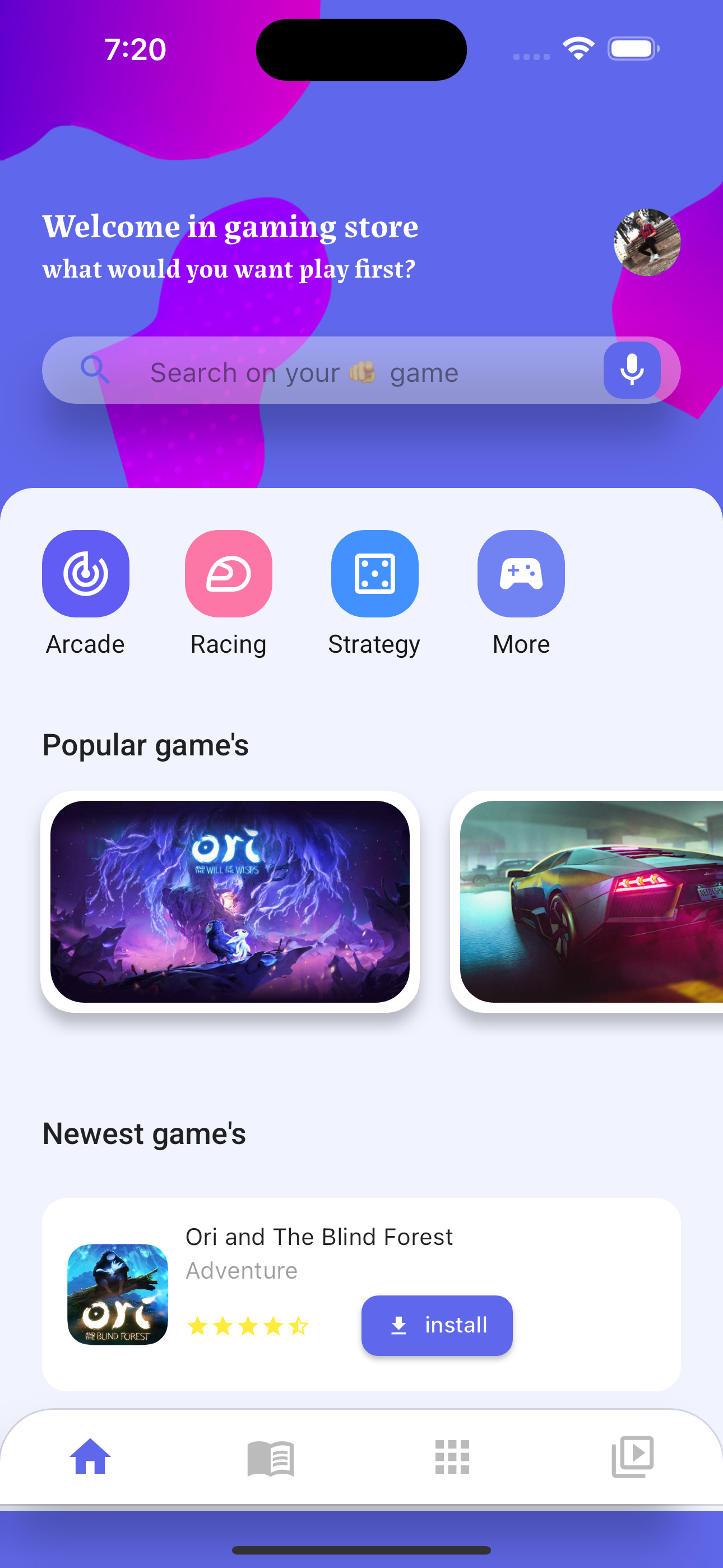Viewport: 723px width, 1568px height.
Task: Switch to the Home tab
Action: [90, 1456]
